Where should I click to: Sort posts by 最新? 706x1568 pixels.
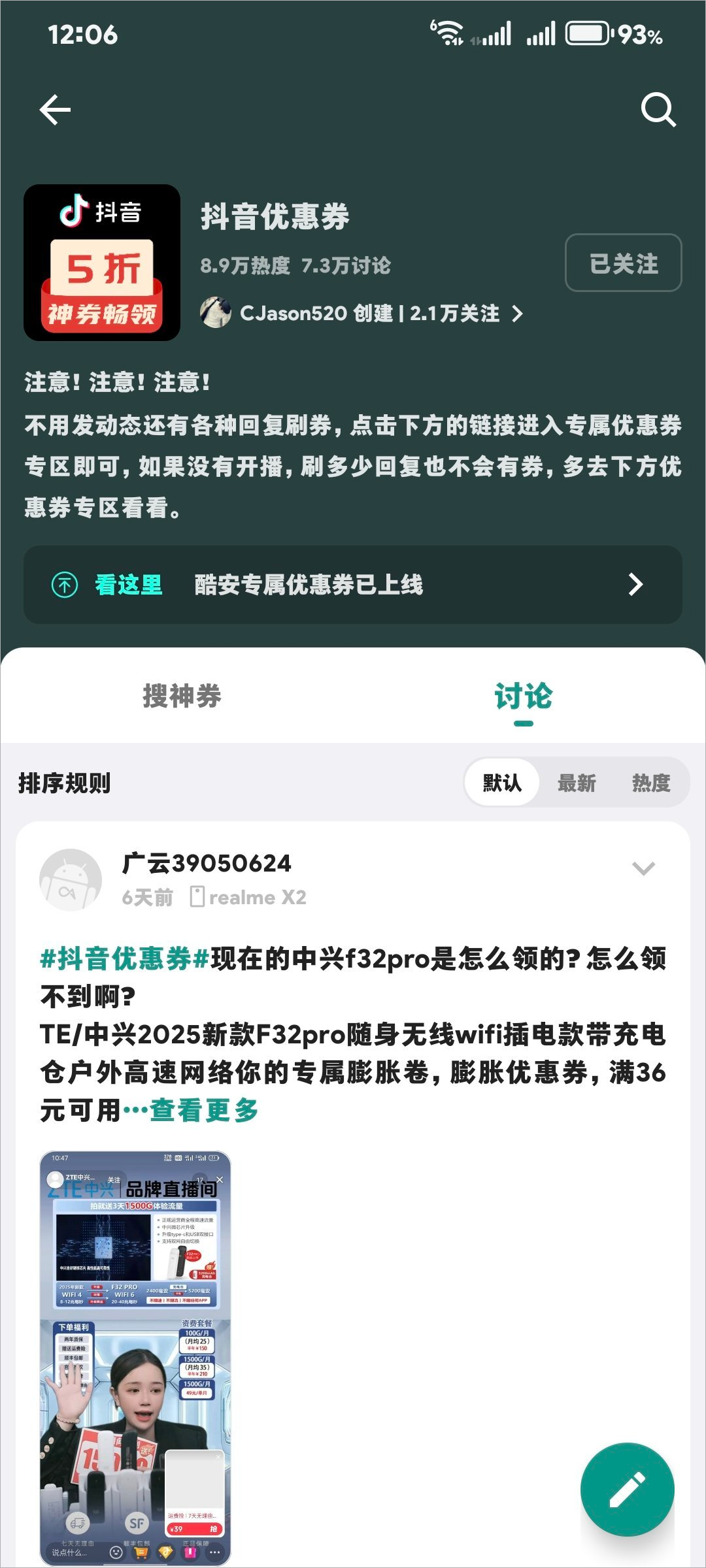(577, 783)
